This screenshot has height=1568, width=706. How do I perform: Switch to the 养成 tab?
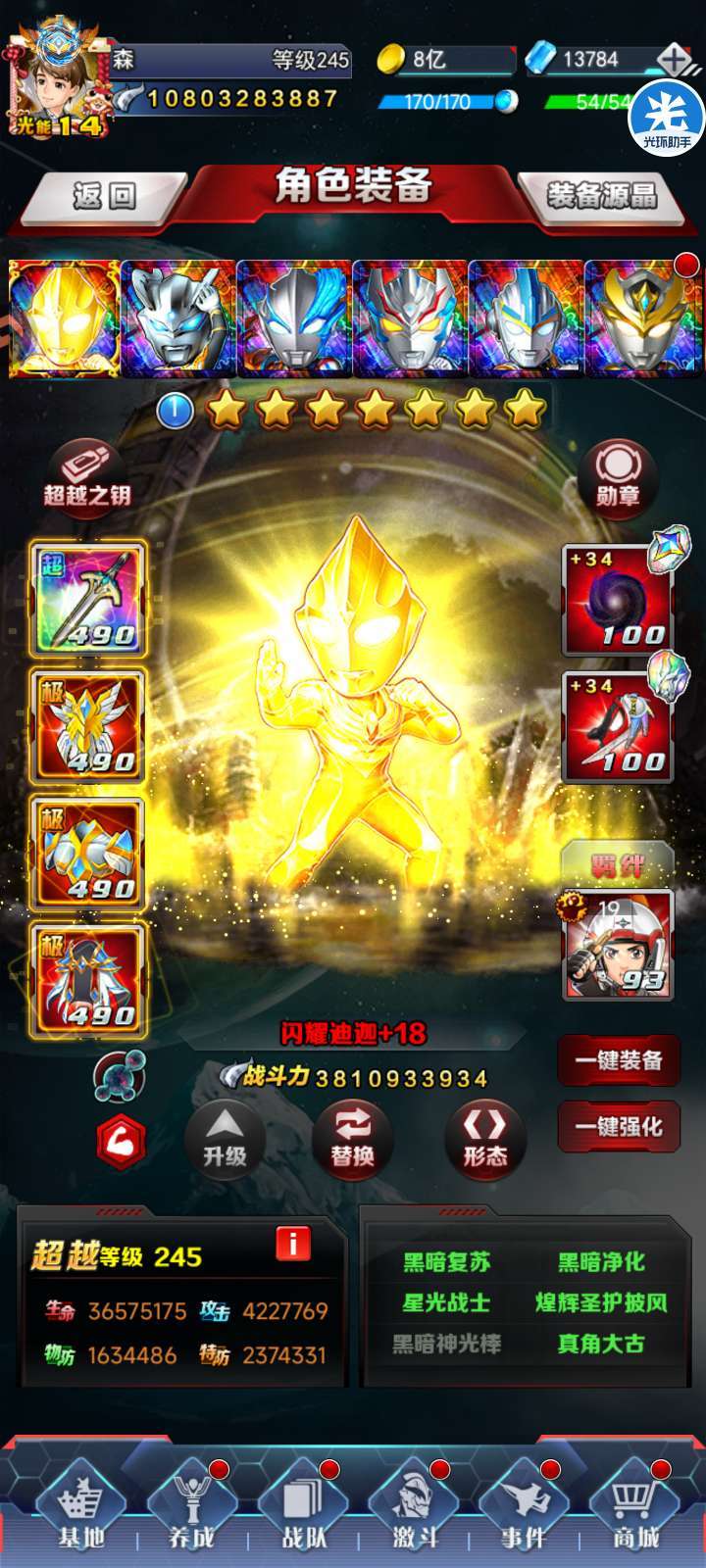pyautogui.click(x=191, y=1511)
